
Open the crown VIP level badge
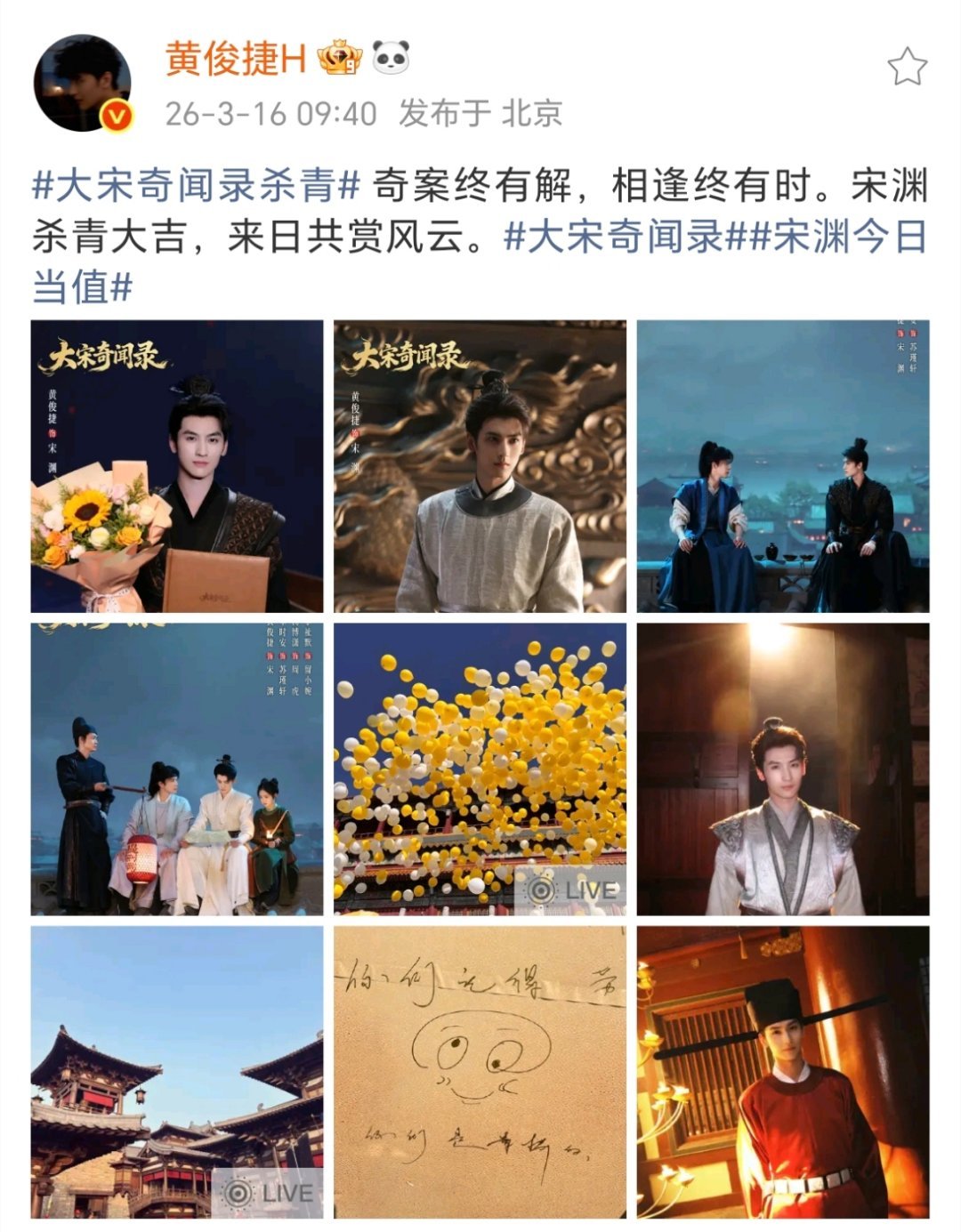pyautogui.click(x=341, y=60)
